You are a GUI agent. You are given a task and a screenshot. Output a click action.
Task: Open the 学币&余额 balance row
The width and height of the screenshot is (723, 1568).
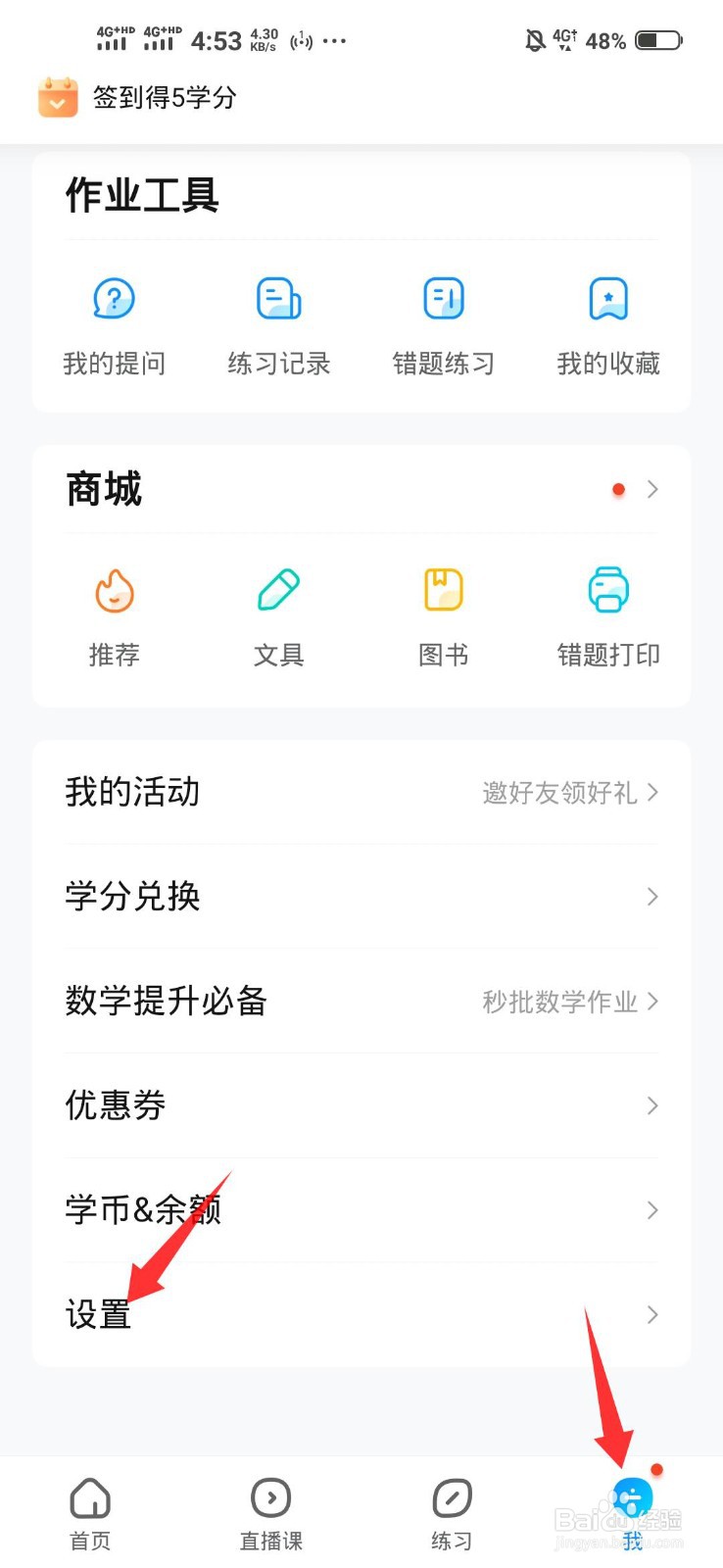click(x=361, y=1210)
